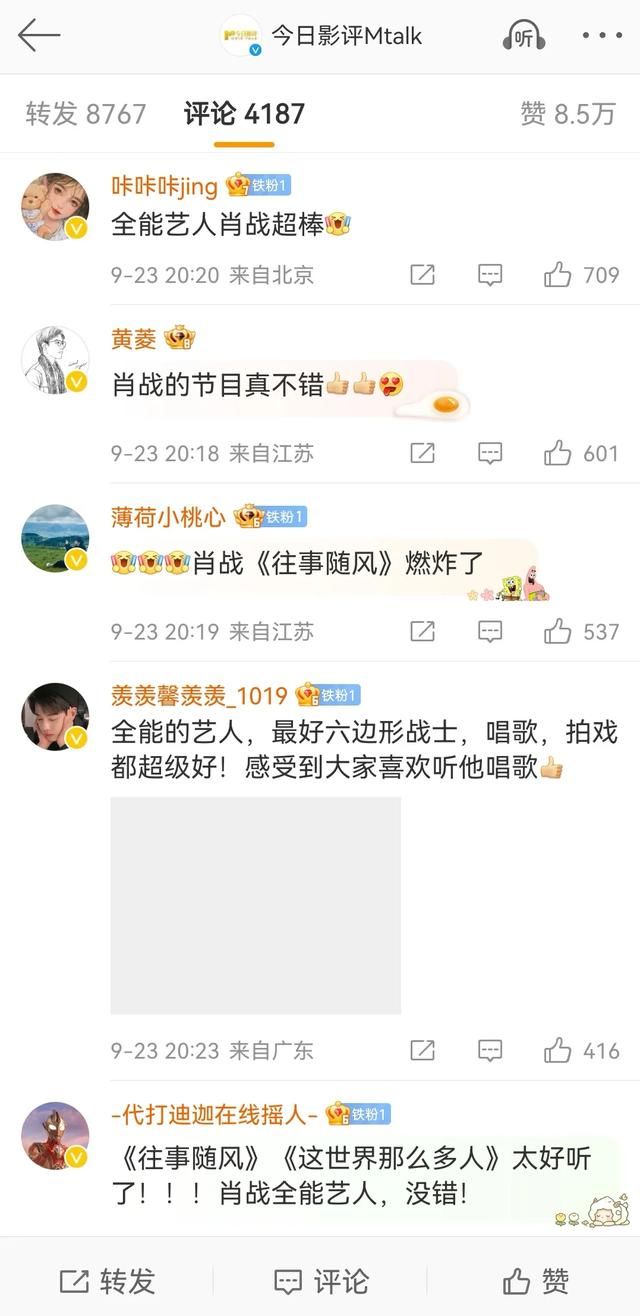Reply to 咔咔咔jing's comment

pos(490,275)
